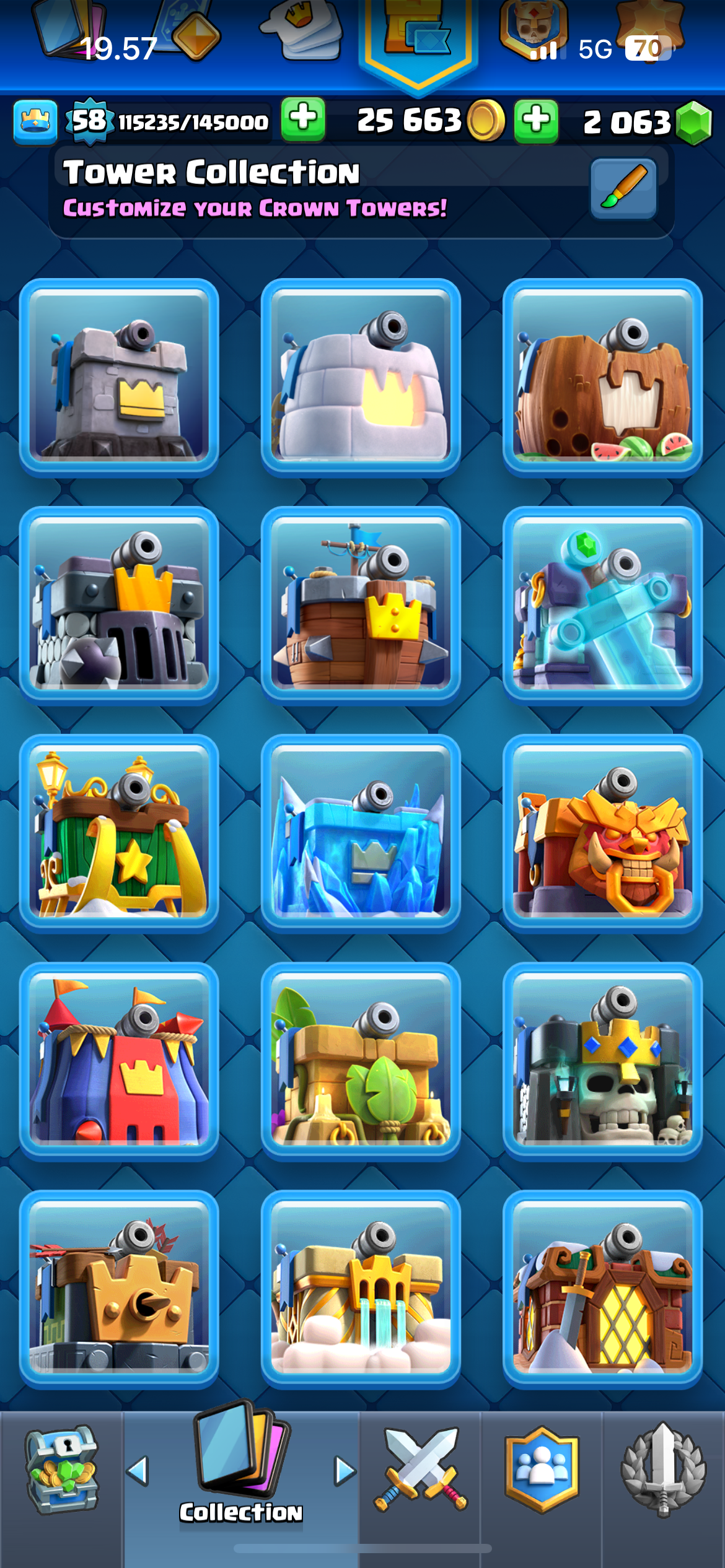Add gold with the plus button by experience
This screenshot has height=1568, width=725.
point(303,119)
